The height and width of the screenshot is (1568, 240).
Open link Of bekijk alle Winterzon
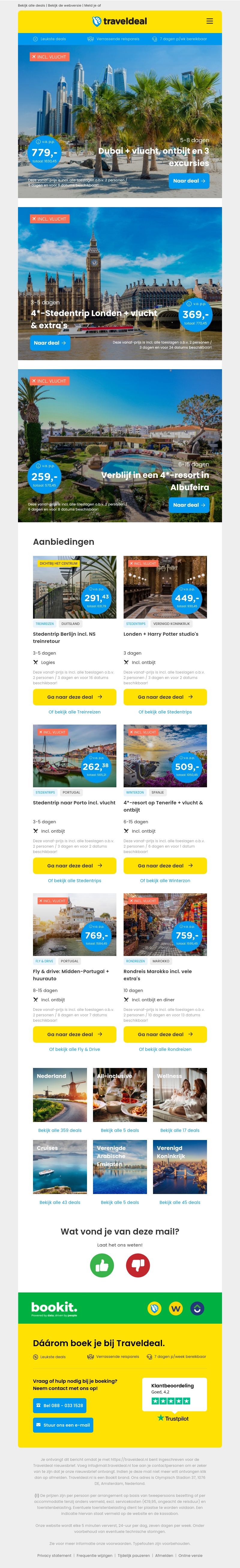point(165,881)
